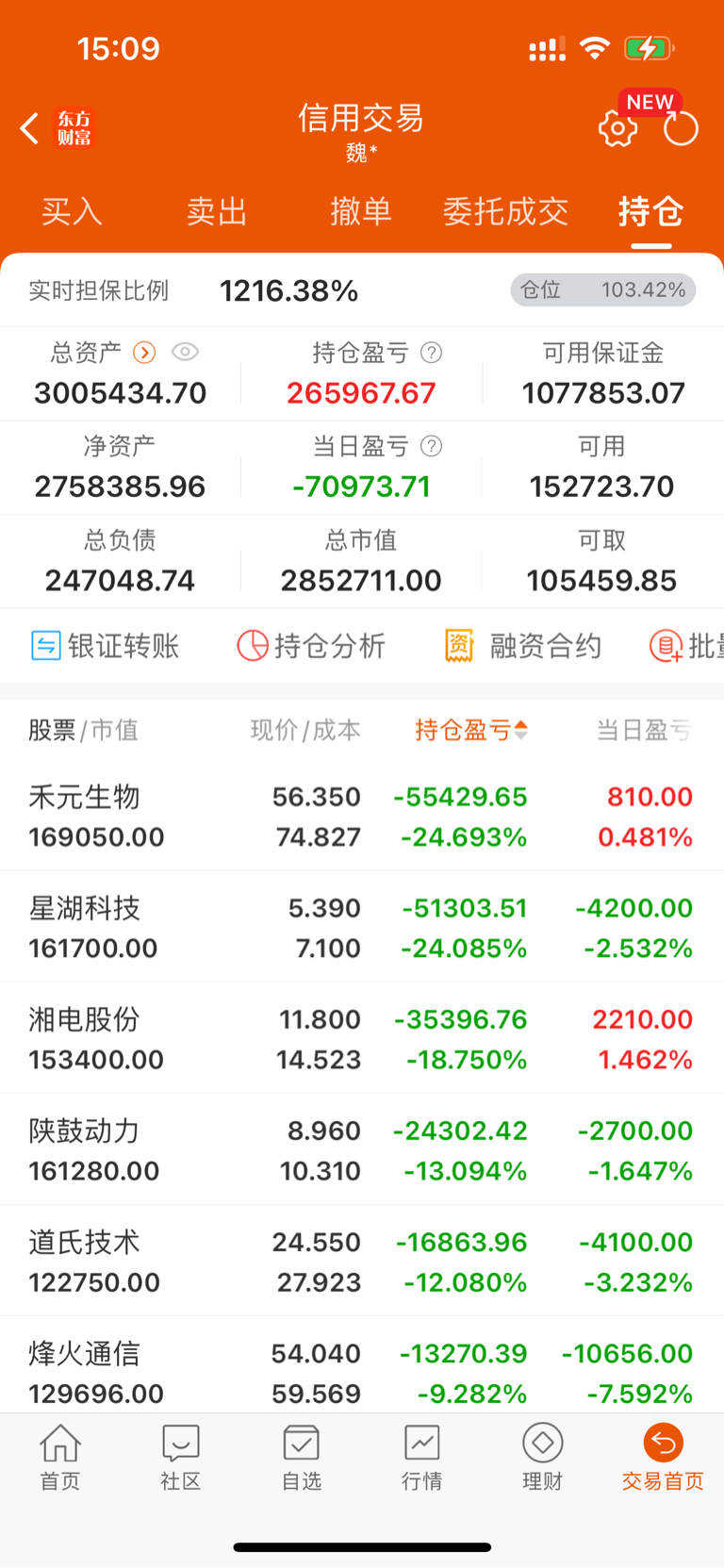This screenshot has height=1568, width=724.
Task: Open the 总资产 detail arrow
Action: click(144, 353)
